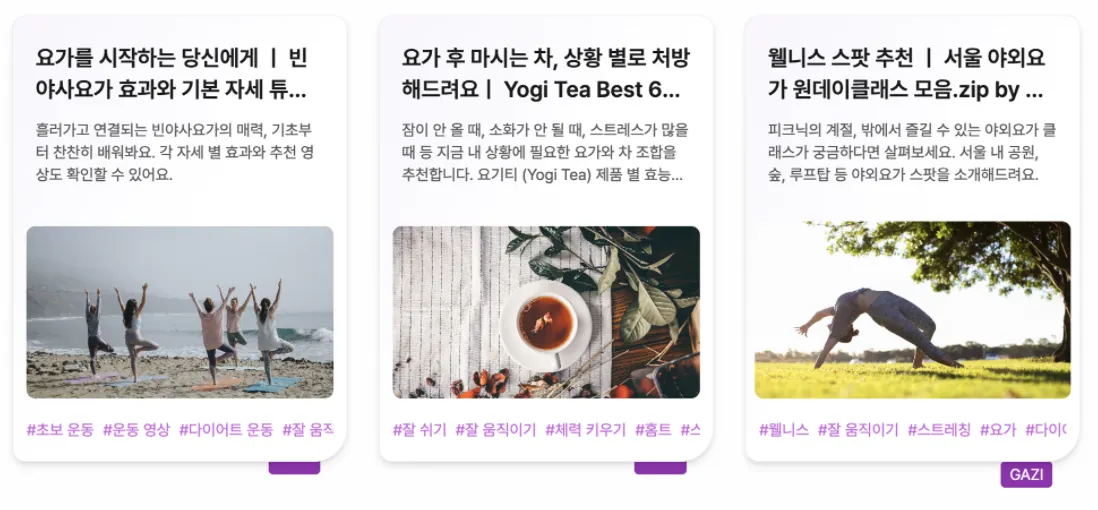Open the 빈야사요가 beginner guide card
The width and height of the screenshot is (1098, 510).
coord(172,73)
